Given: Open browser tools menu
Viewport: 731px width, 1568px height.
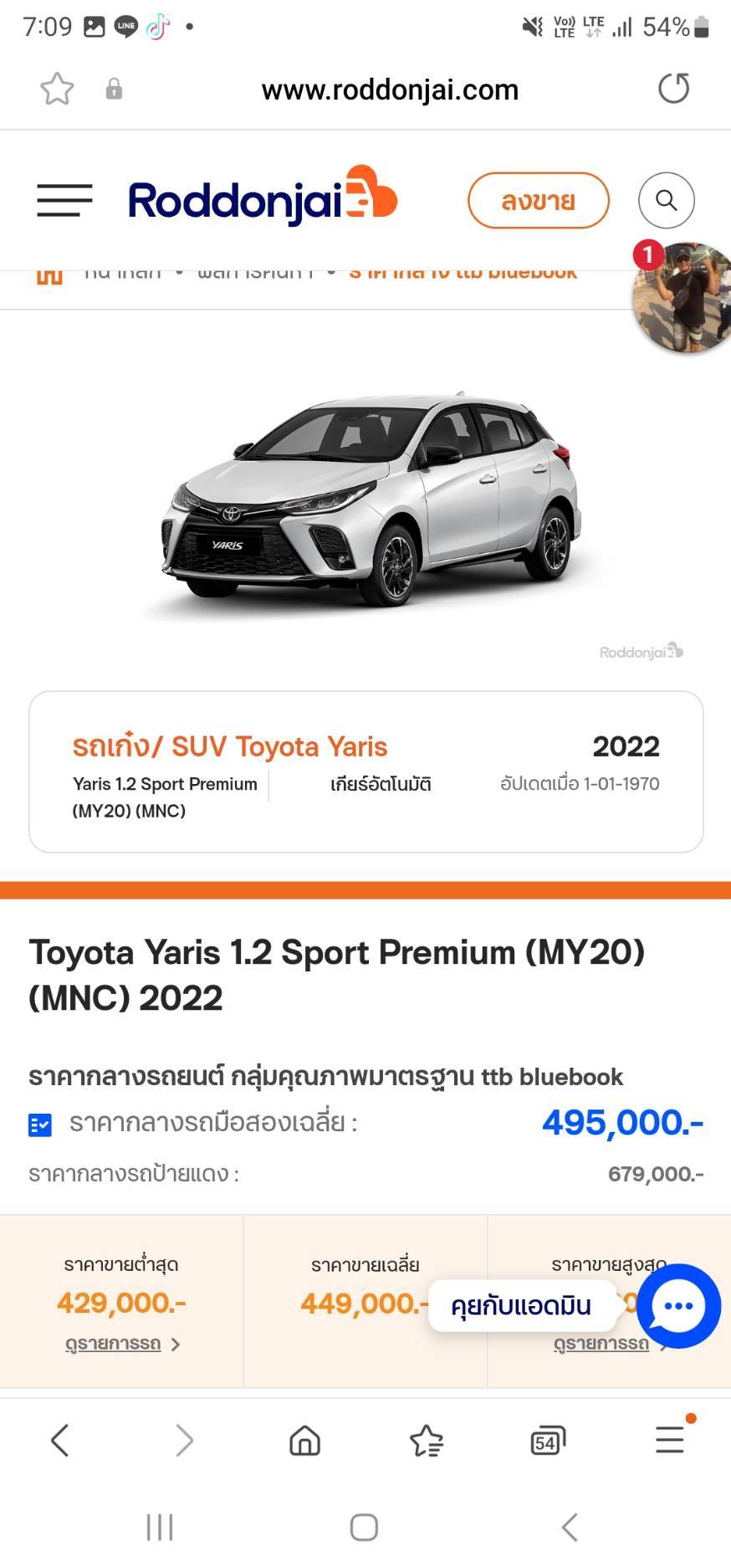Looking at the screenshot, I should (x=670, y=1440).
